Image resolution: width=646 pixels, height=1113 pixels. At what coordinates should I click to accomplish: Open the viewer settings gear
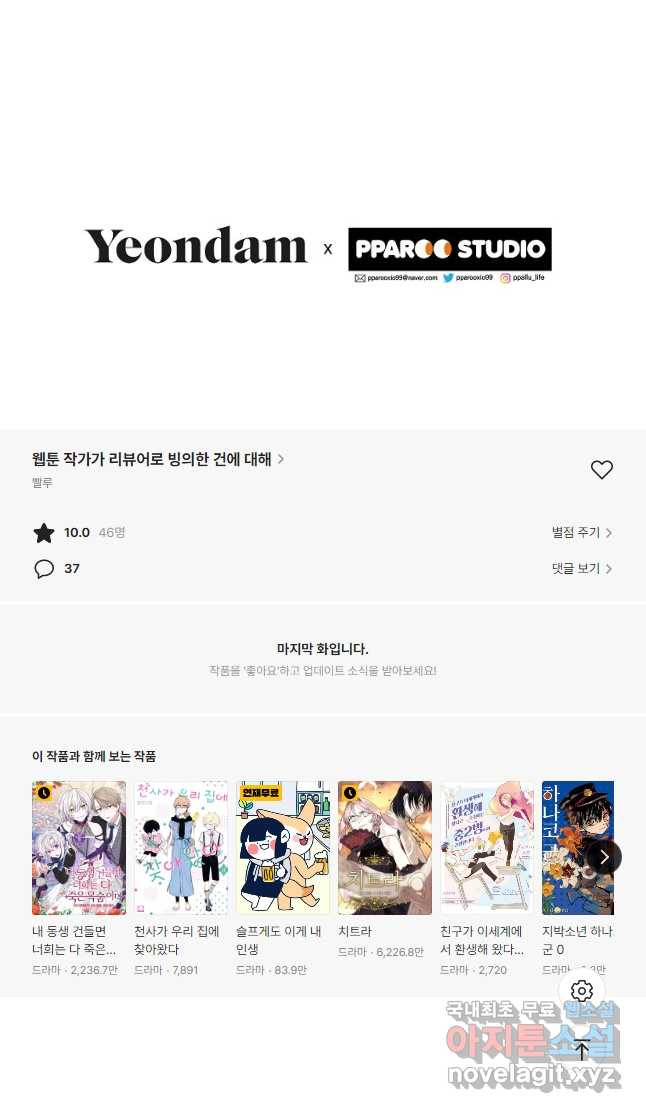582,991
